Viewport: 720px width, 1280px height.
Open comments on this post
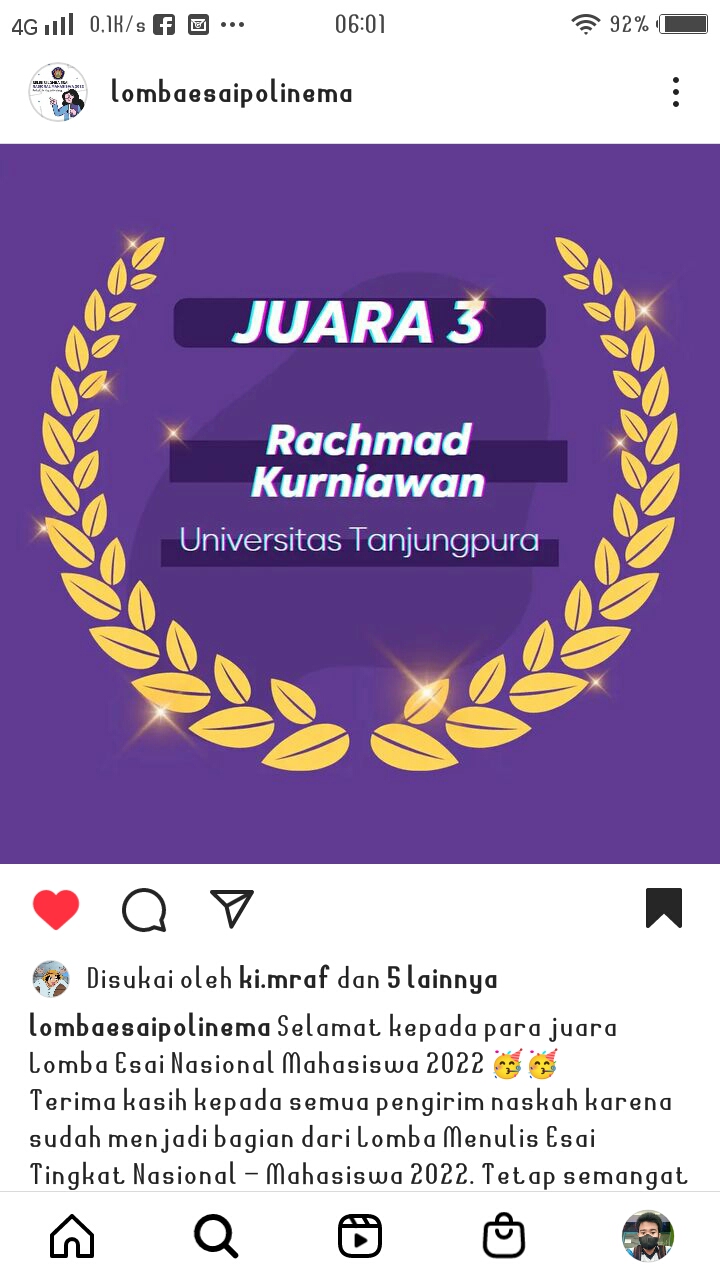pos(144,909)
